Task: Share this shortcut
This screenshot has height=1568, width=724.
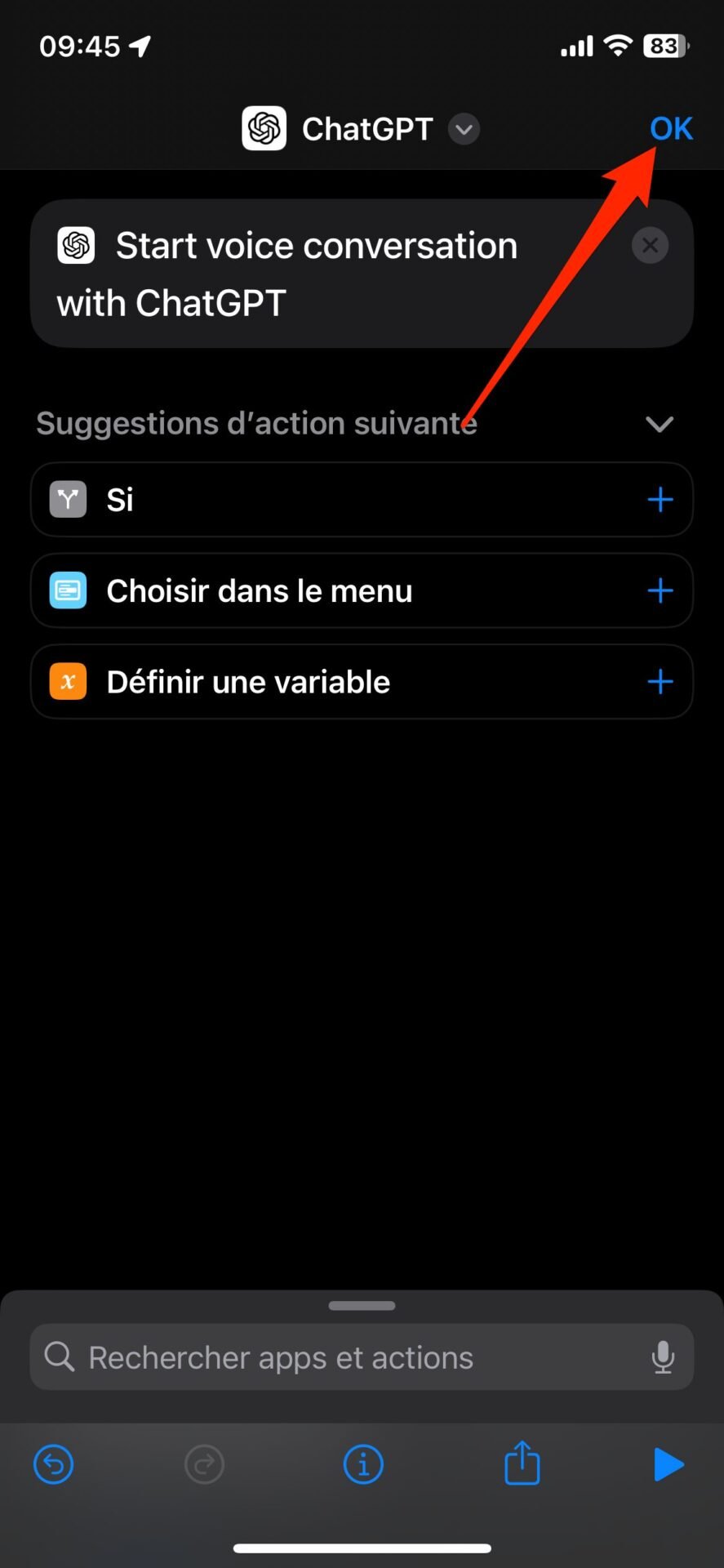Action: pos(522,1463)
